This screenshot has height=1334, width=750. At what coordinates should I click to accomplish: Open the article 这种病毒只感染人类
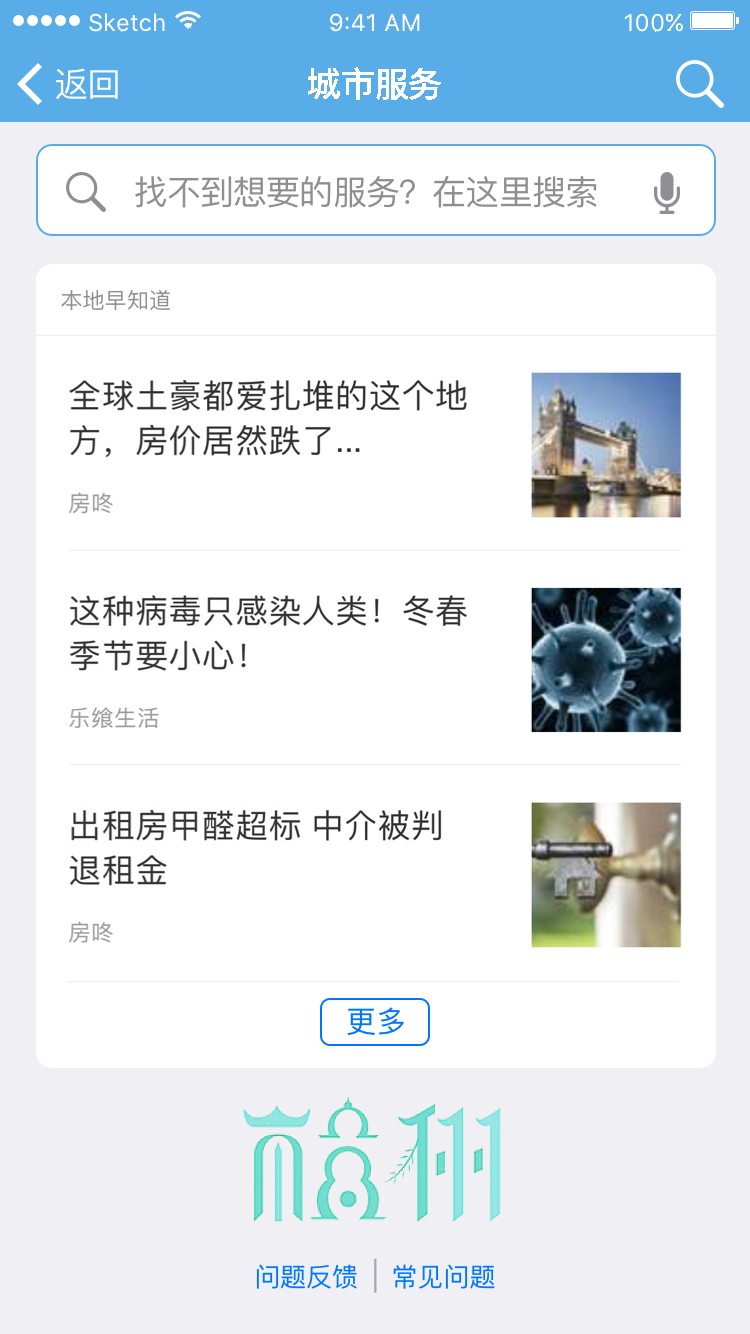374,659
